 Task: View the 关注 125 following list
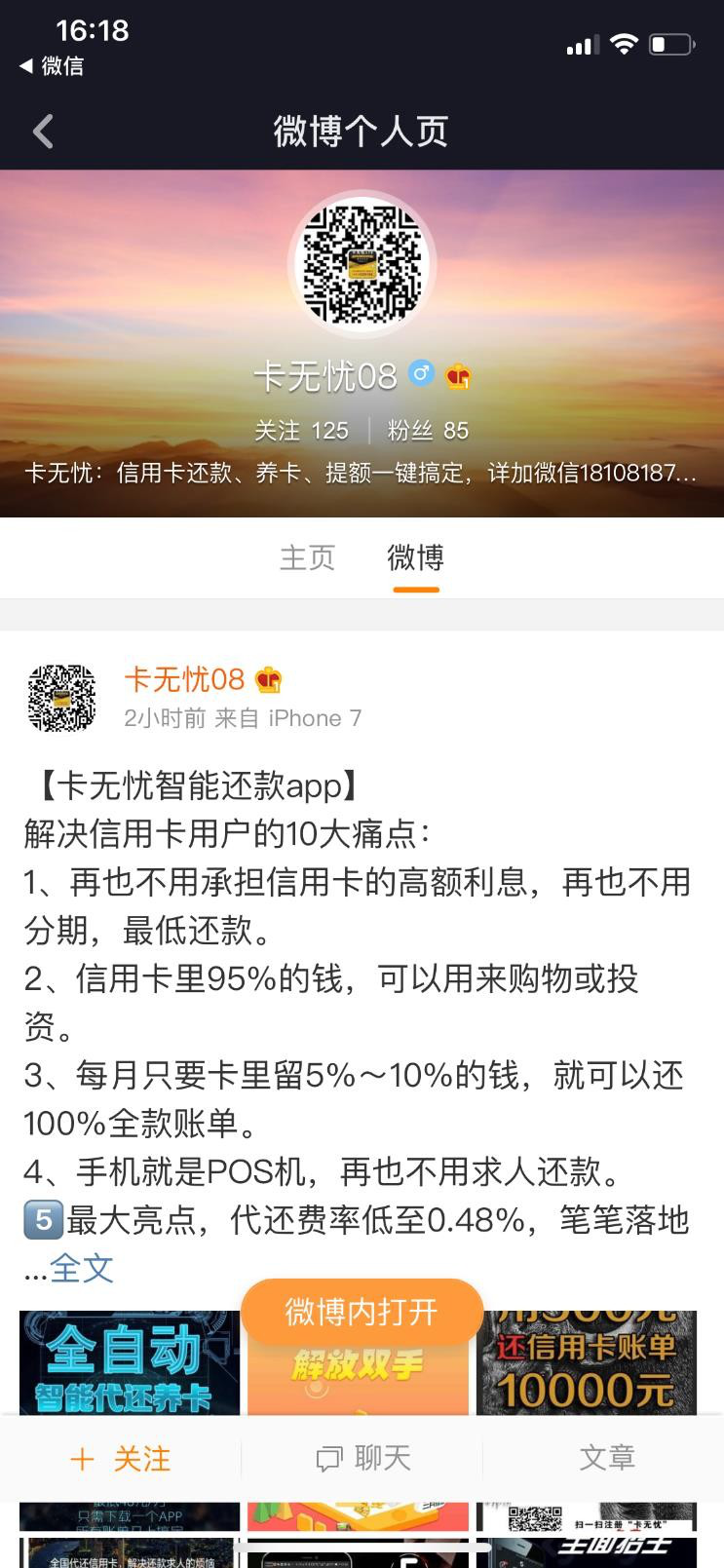pos(301,431)
